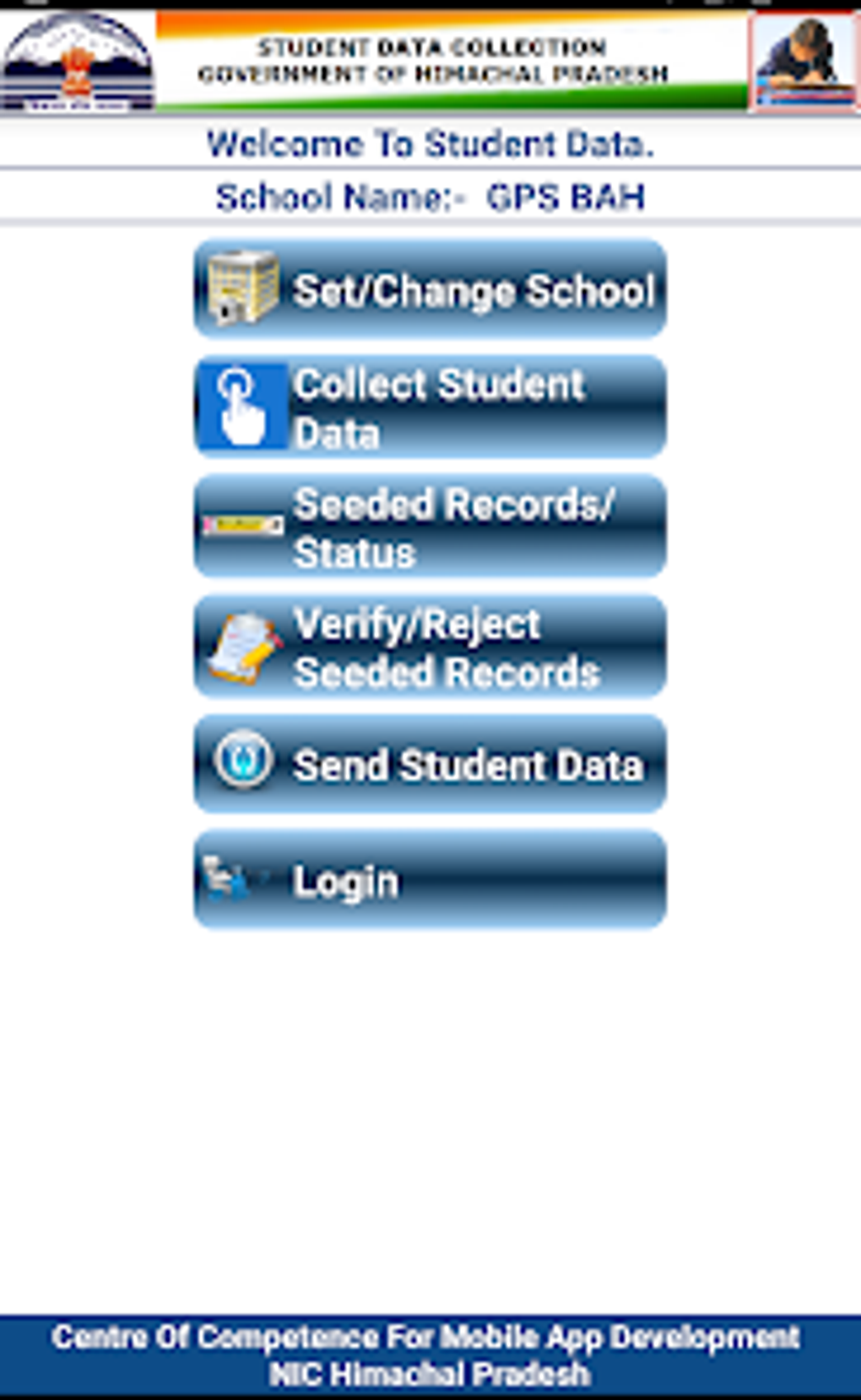Image resolution: width=861 pixels, height=1400 pixels.
Task: Tap the Login button
Action: (x=430, y=881)
